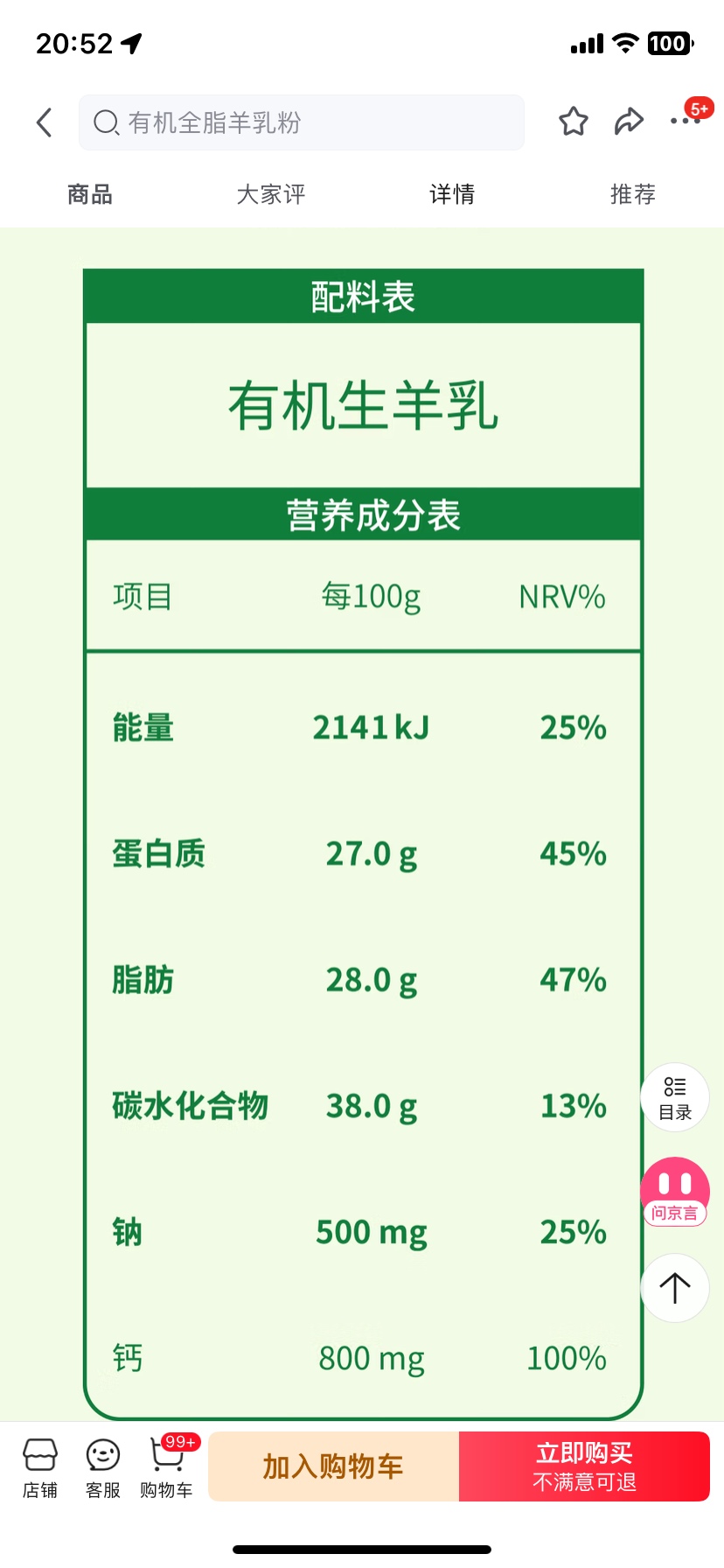Open the 目录 contents button
724x1568 pixels.
click(674, 1097)
